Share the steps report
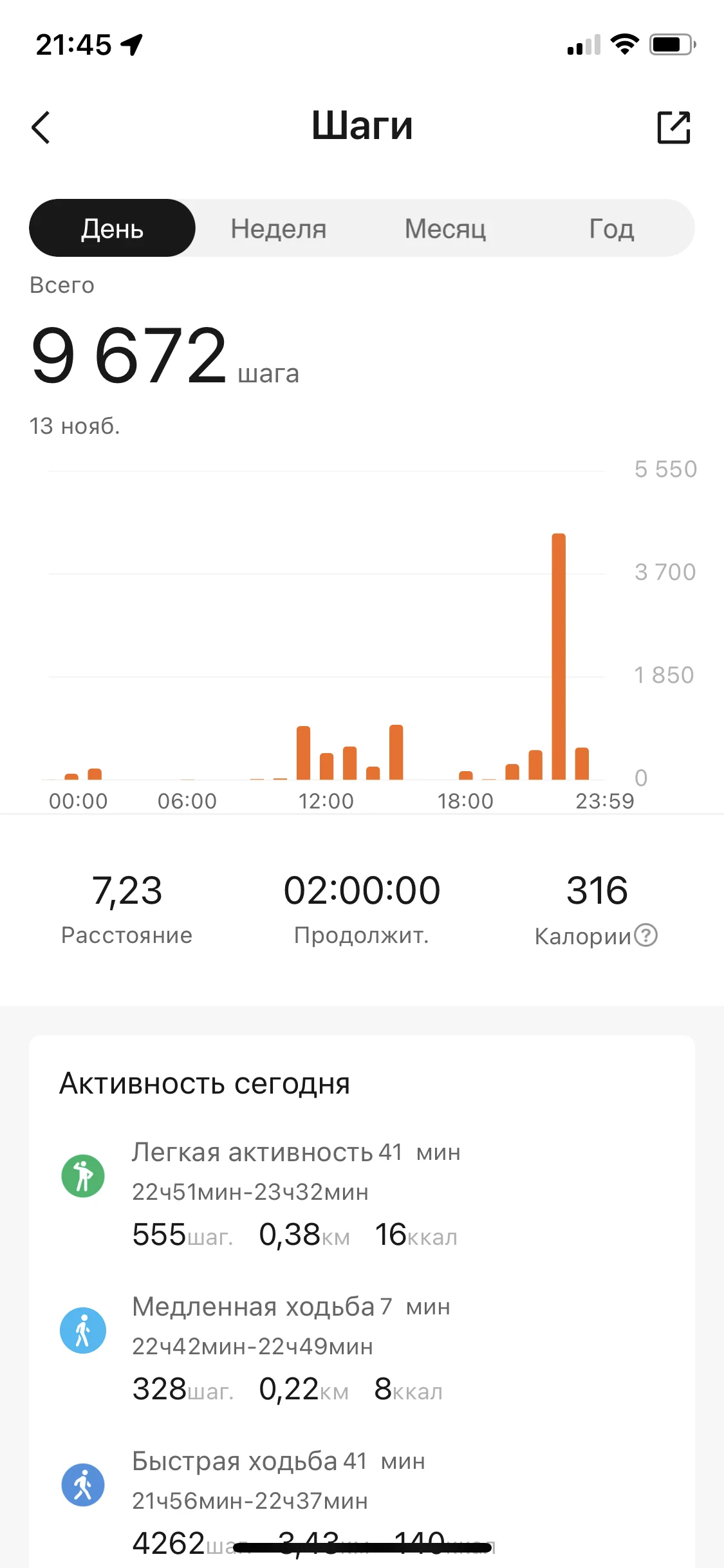Screen dimensions: 724x1568 coord(673,127)
